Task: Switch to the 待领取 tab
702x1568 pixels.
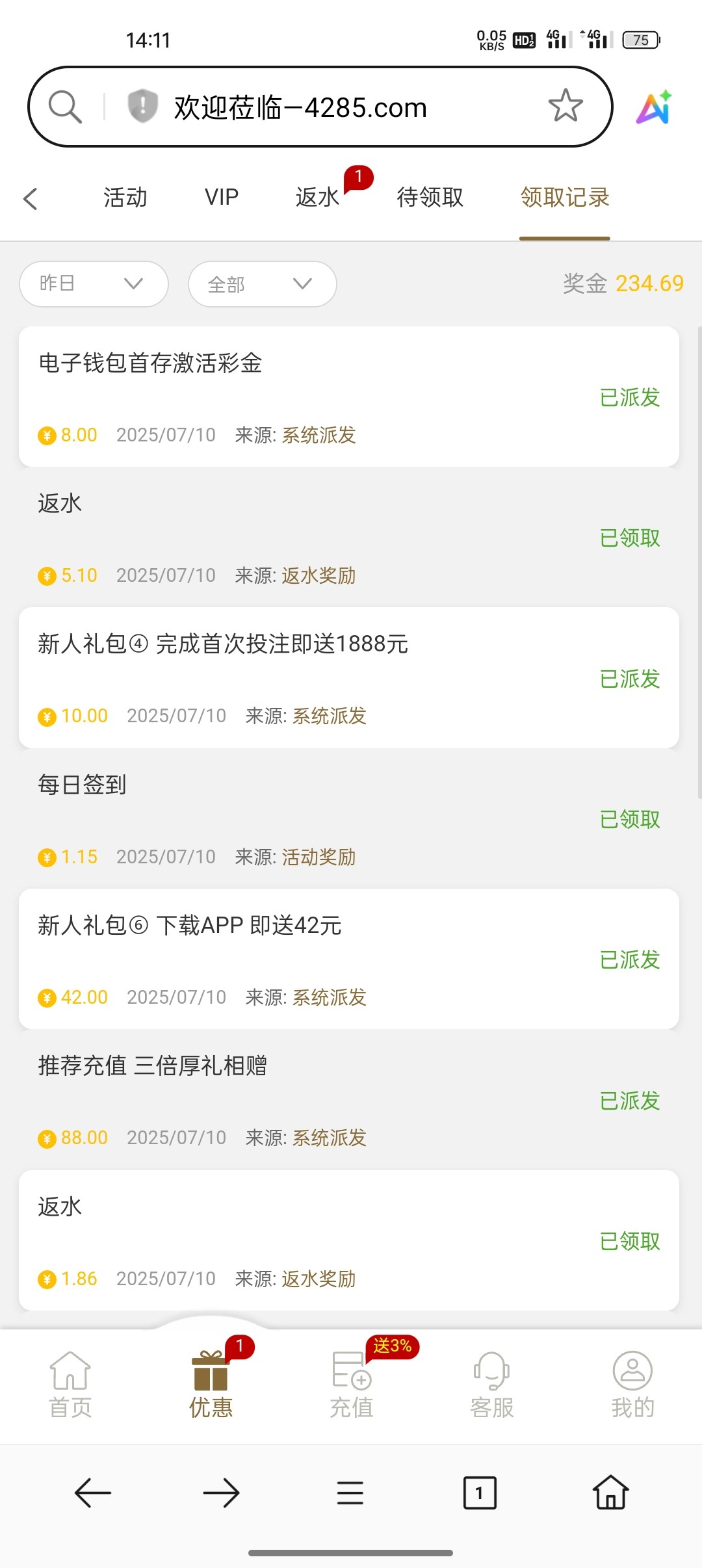Action: pos(430,198)
